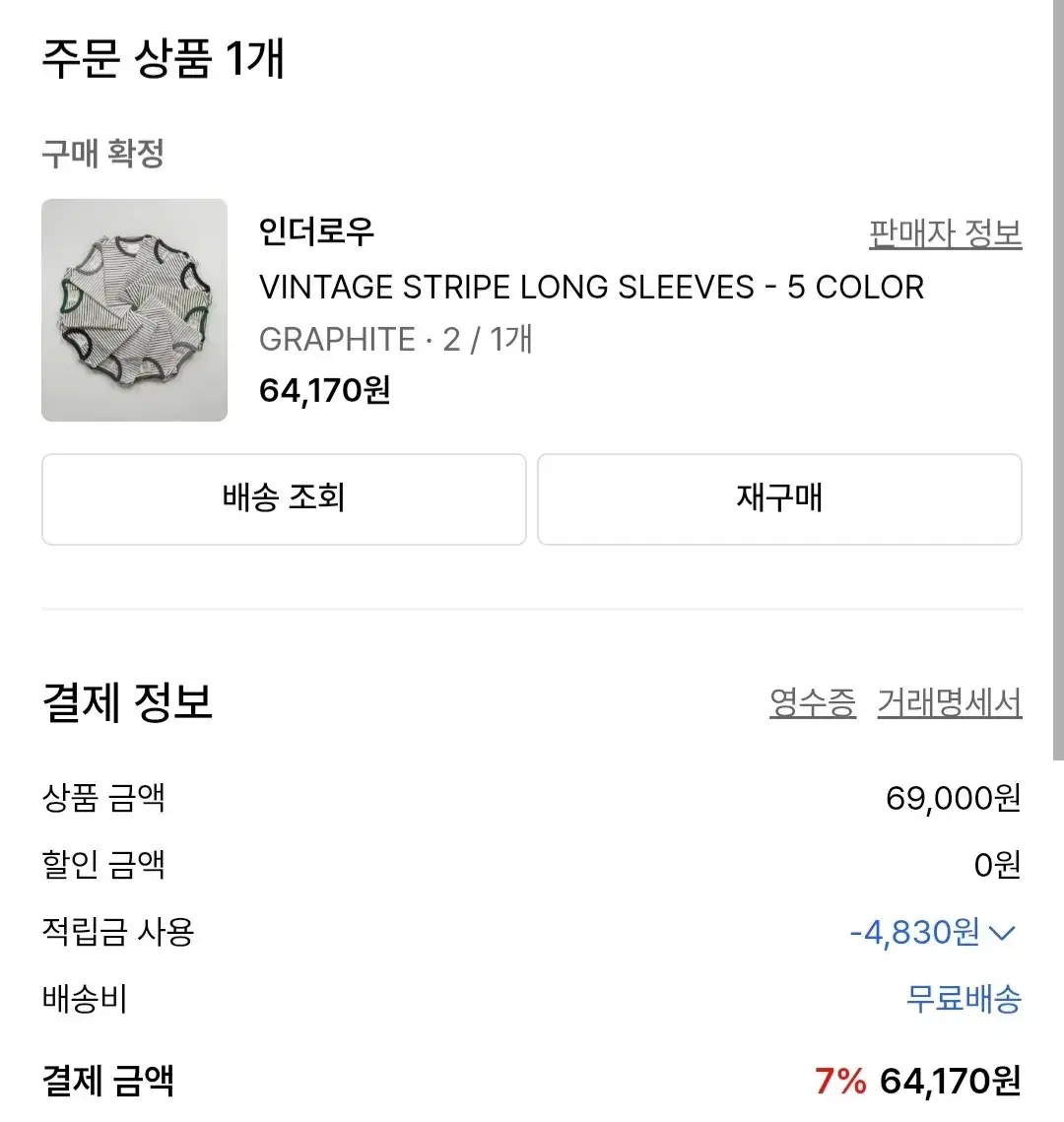Click the 결제 금액 total label
This screenshot has height=1122, width=1064.
click(x=107, y=1079)
